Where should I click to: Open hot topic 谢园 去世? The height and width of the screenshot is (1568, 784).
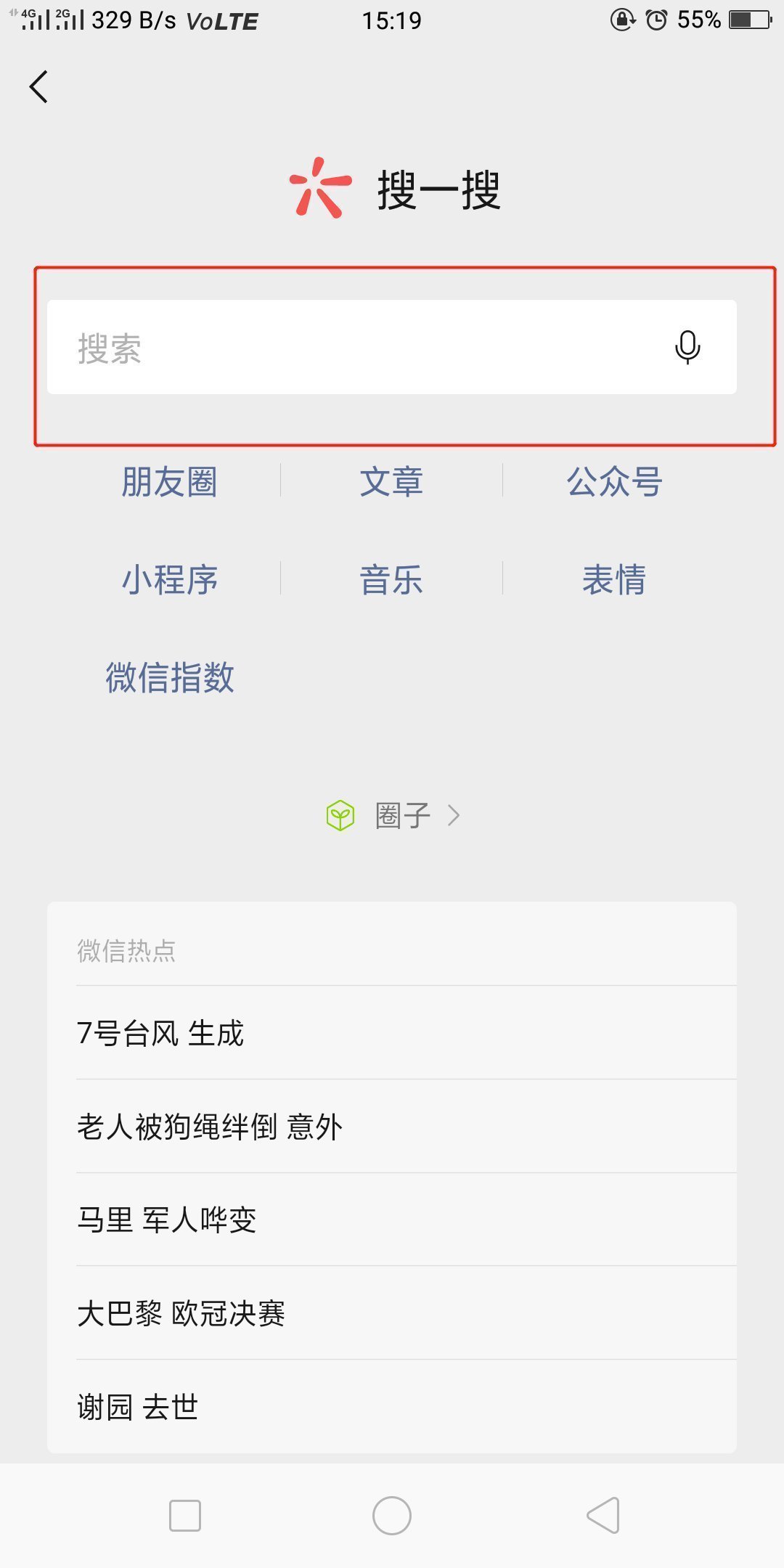tap(392, 1407)
